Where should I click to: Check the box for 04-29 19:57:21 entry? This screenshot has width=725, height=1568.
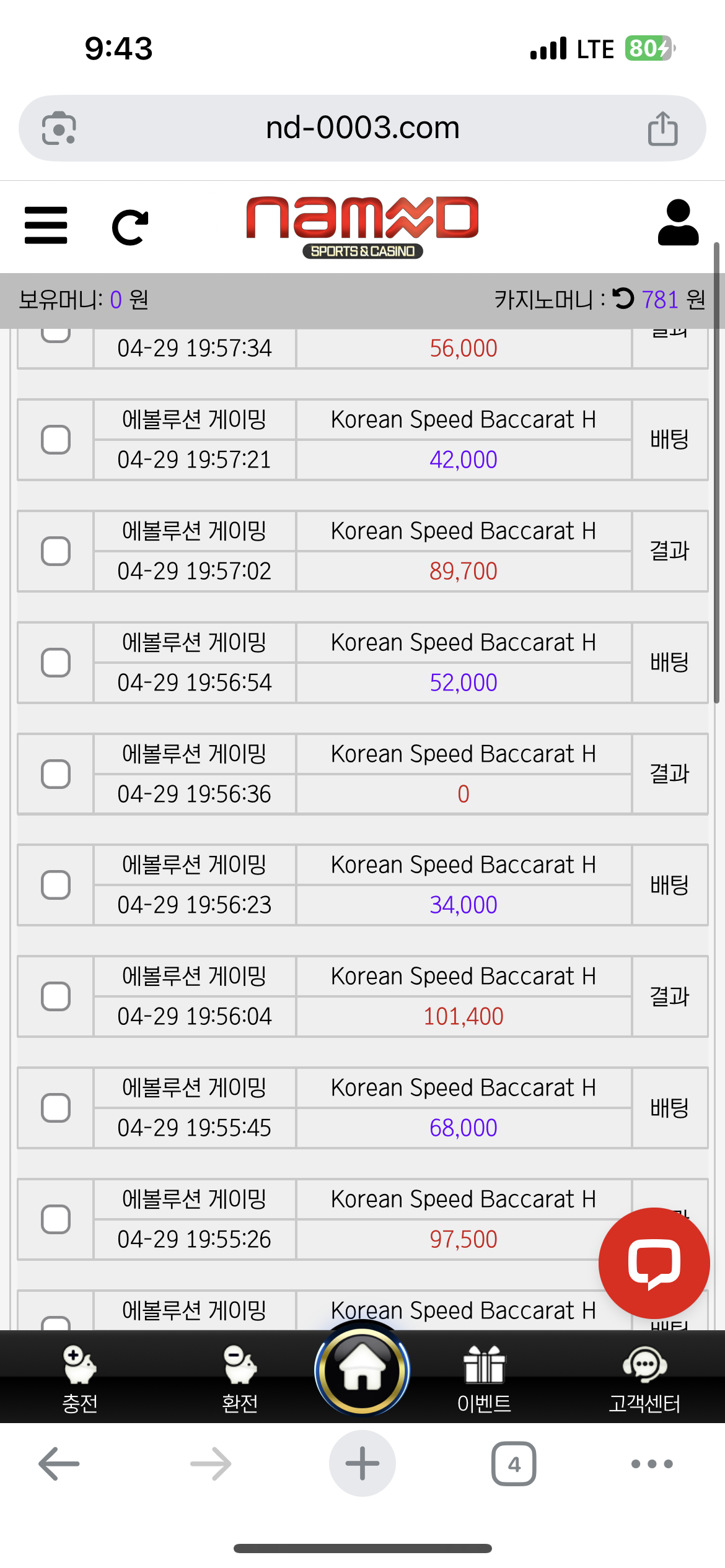pos(56,440)
